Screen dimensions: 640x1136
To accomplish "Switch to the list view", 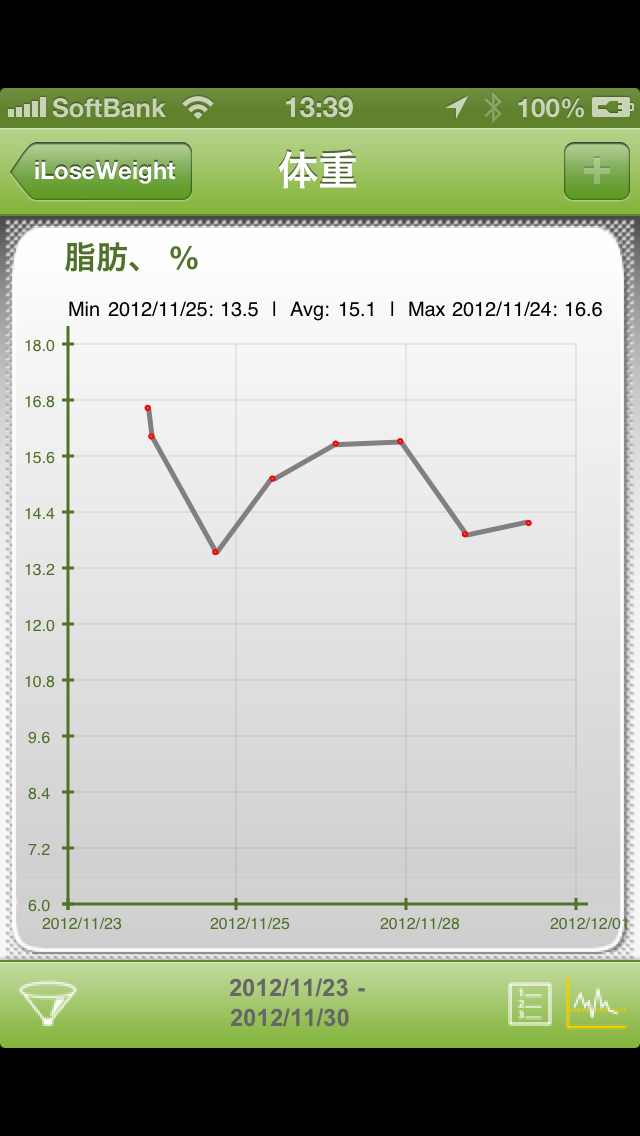I will (530, 1004).
